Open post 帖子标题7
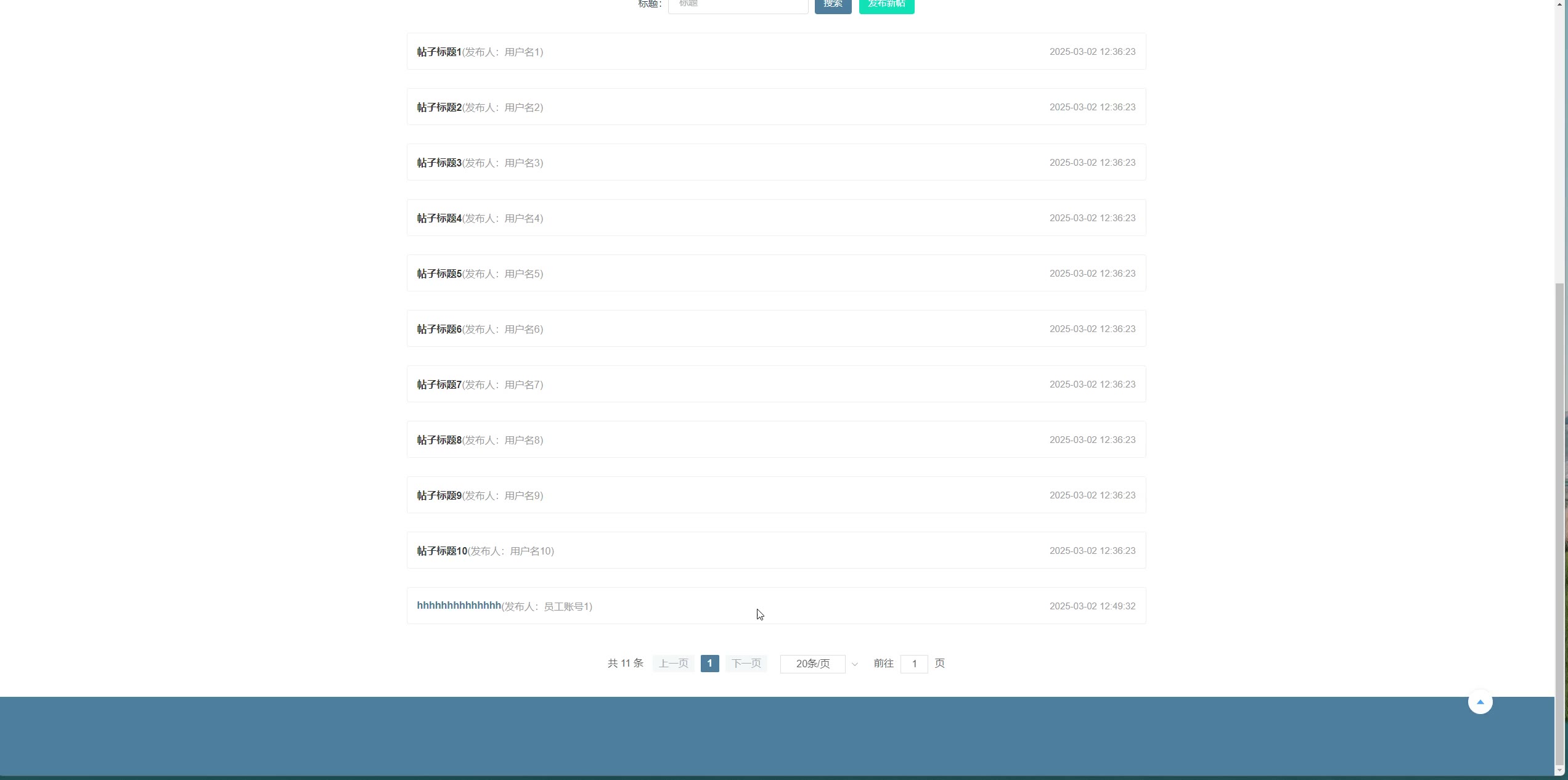The width and height of the screenshot is (1568, 780). point(439,384)
